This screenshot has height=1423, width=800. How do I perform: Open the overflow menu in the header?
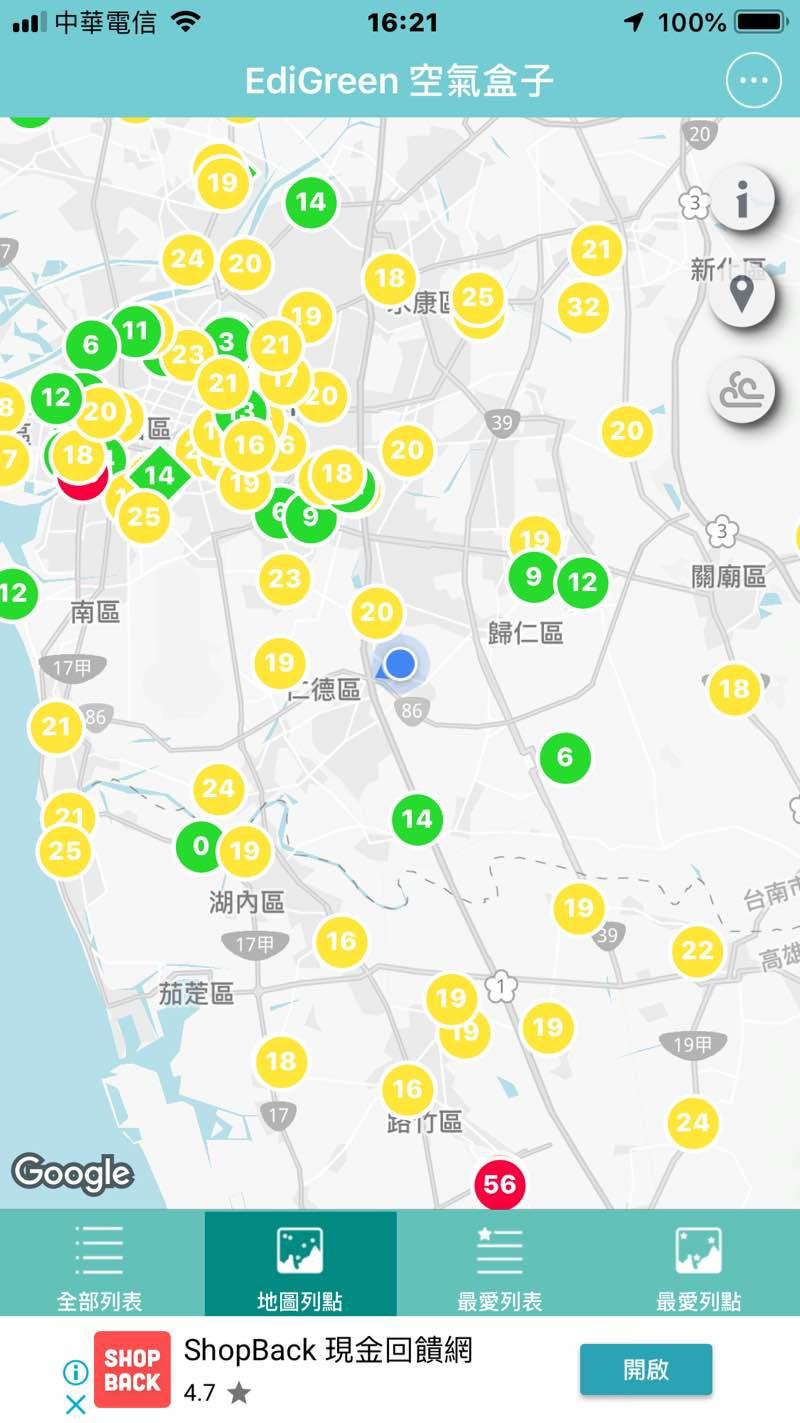tap(753, 82)
